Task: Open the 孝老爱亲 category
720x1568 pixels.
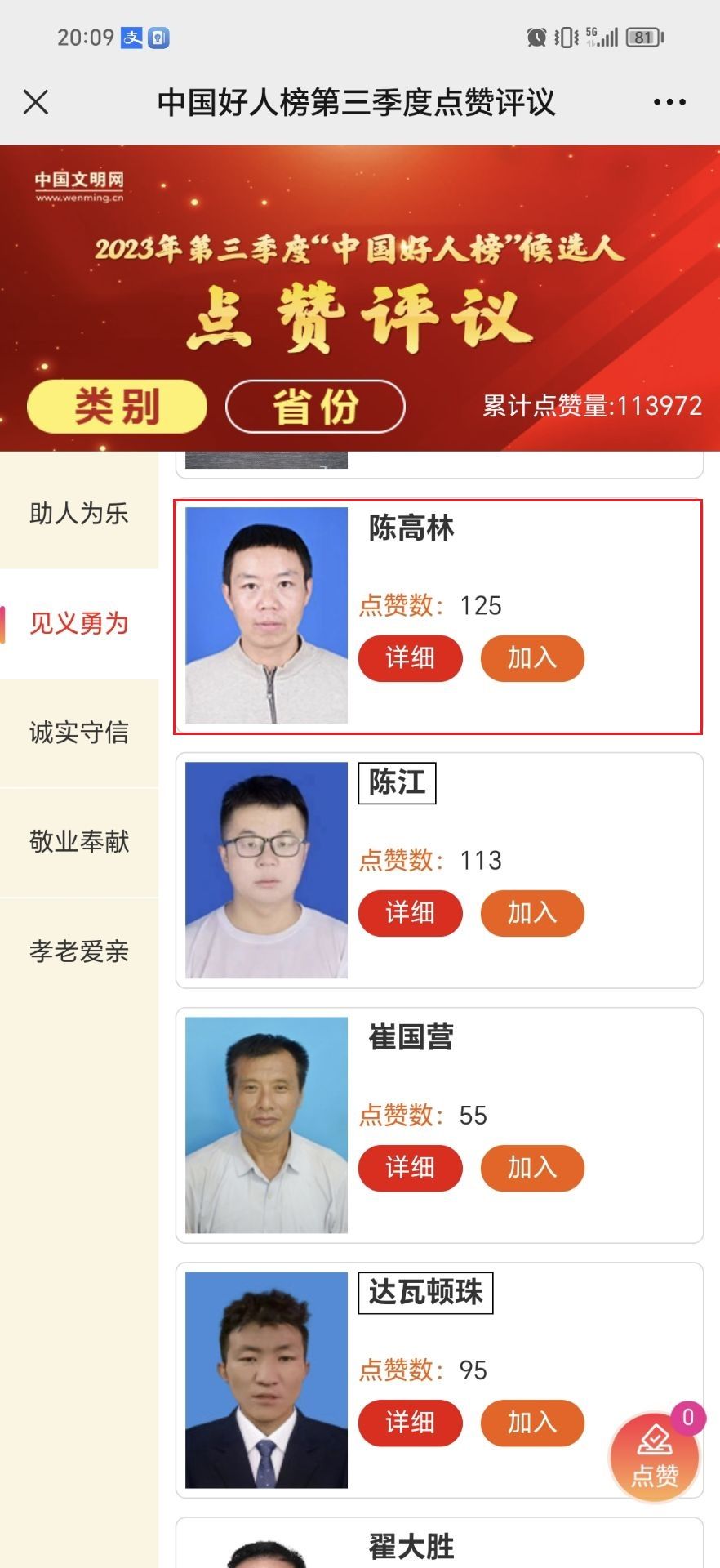Action: [79, 951]
